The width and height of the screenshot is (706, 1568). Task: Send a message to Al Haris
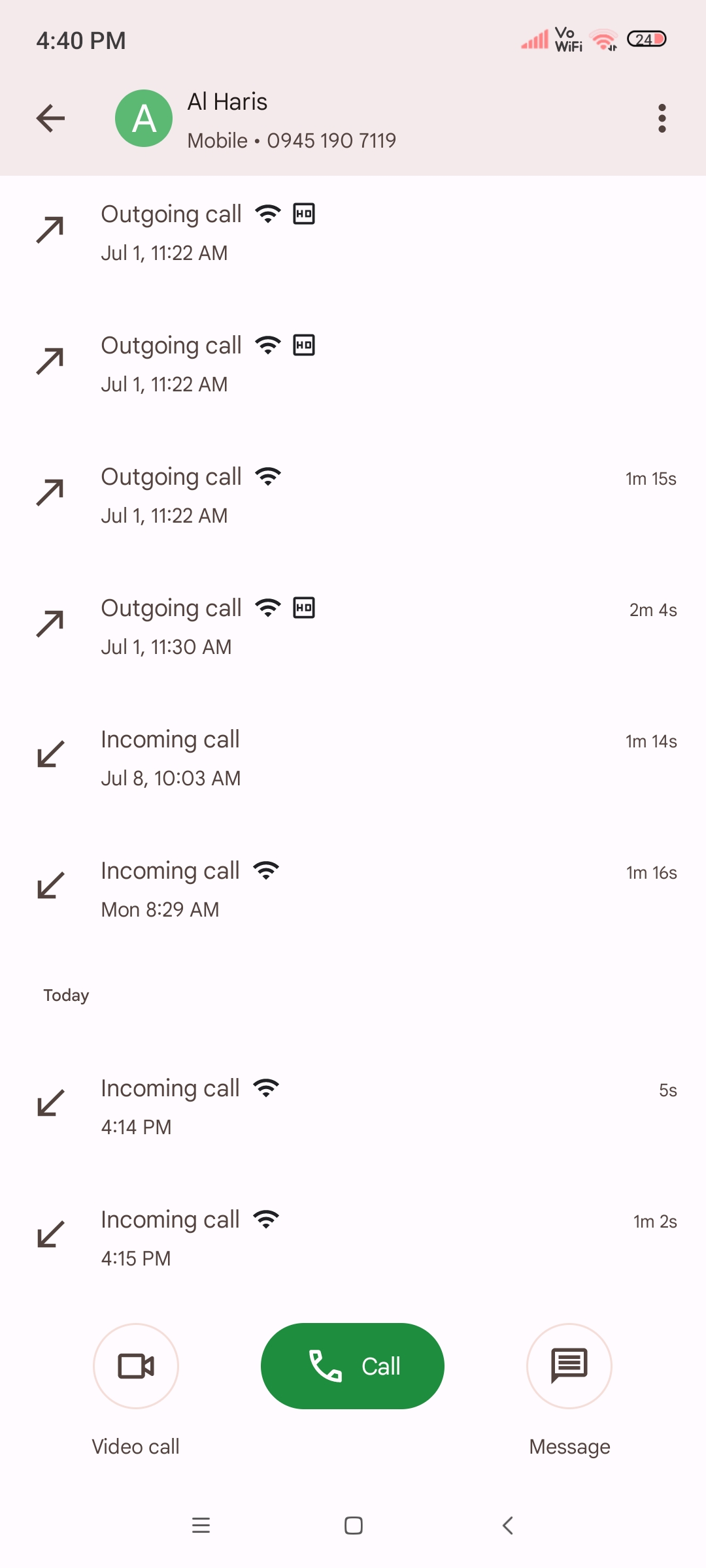tap(569, 1366)
